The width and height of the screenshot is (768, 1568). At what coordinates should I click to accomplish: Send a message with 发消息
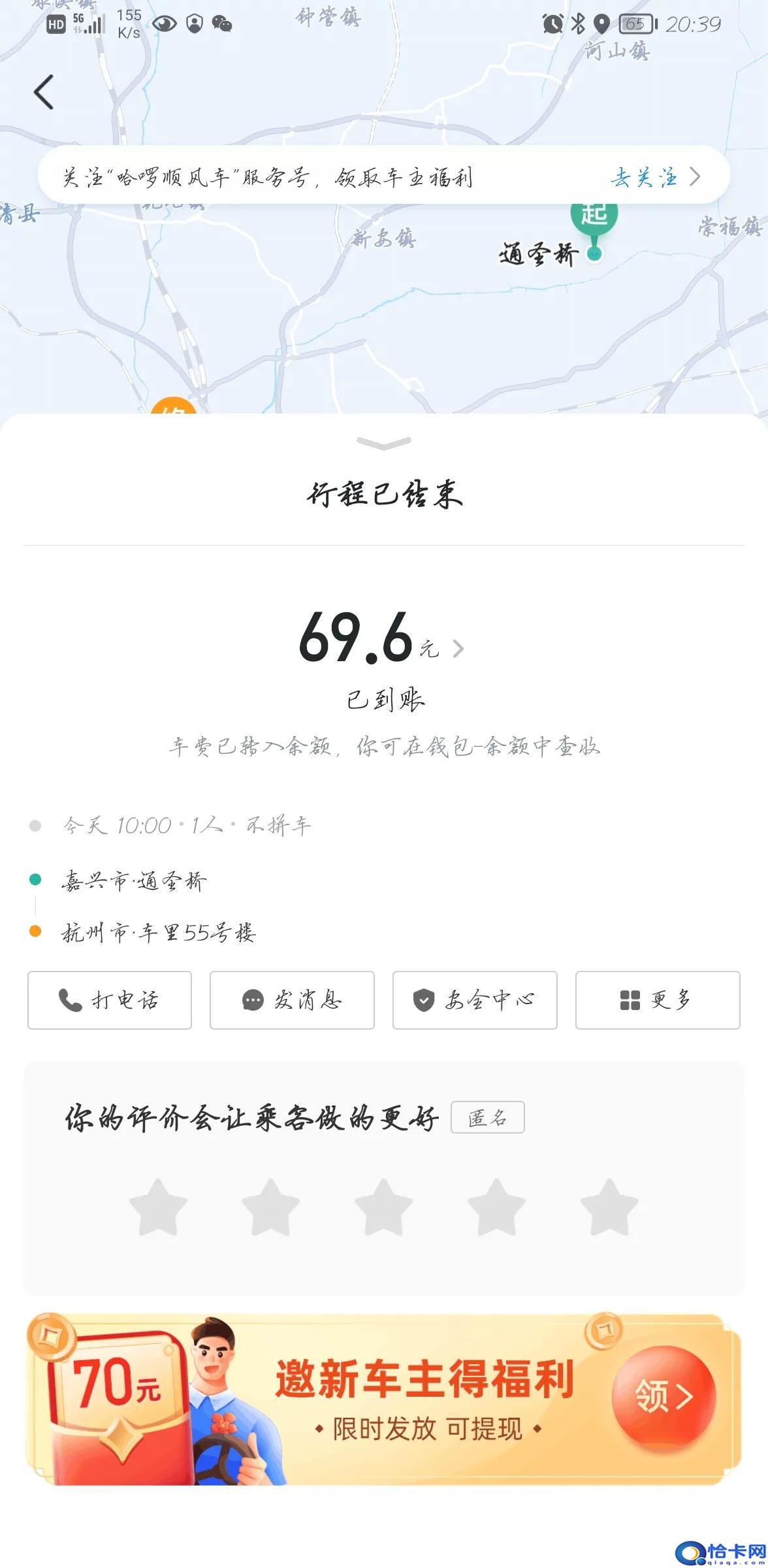(x=292, y=1000)
